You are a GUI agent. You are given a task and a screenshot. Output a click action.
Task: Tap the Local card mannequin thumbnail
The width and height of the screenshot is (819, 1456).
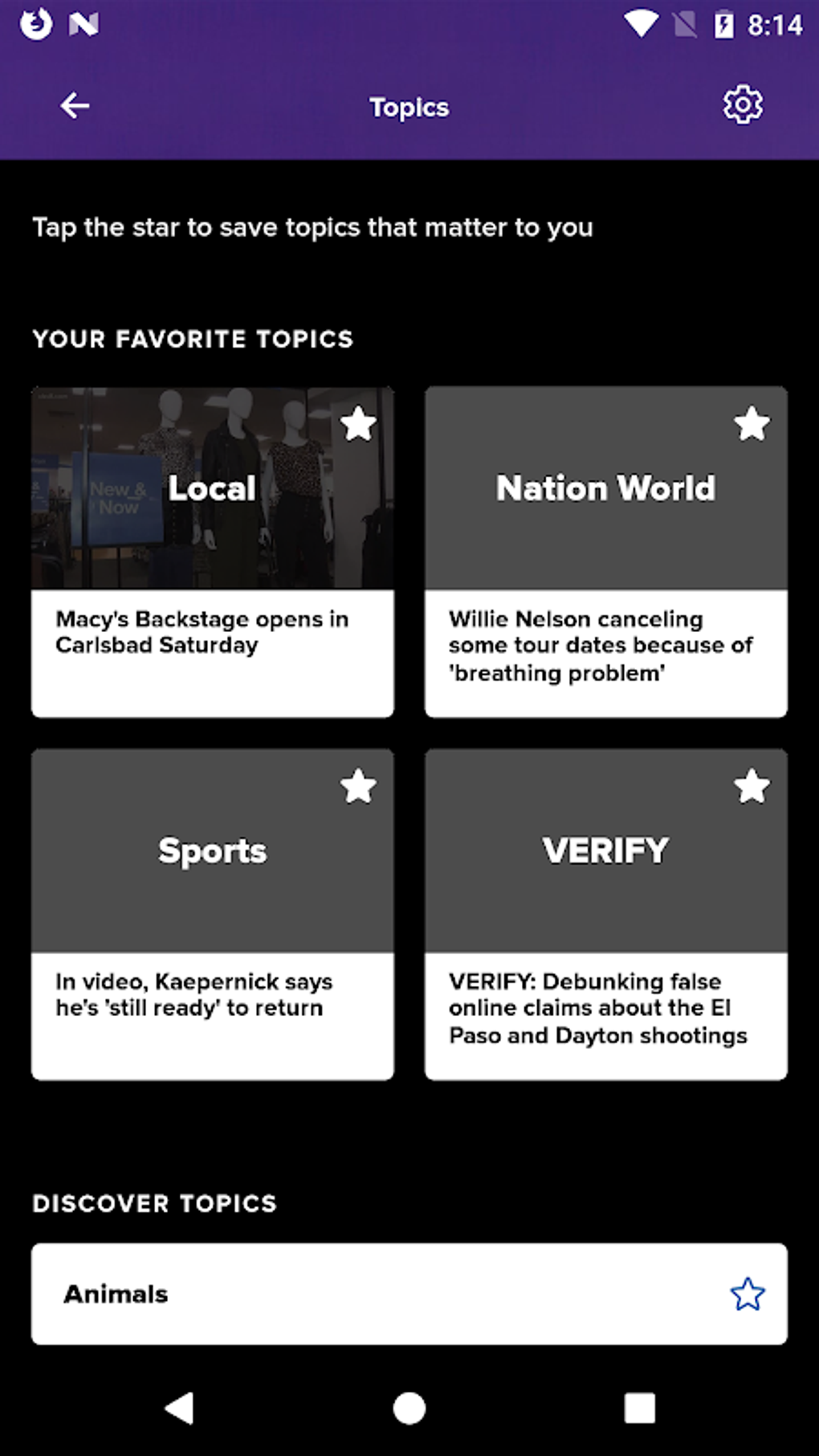point(211,522)
